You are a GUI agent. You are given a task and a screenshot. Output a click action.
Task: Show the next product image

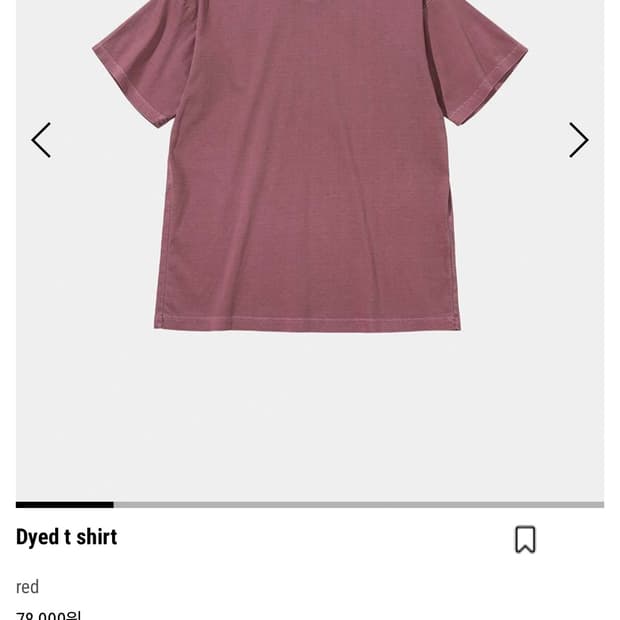(578, 140)
